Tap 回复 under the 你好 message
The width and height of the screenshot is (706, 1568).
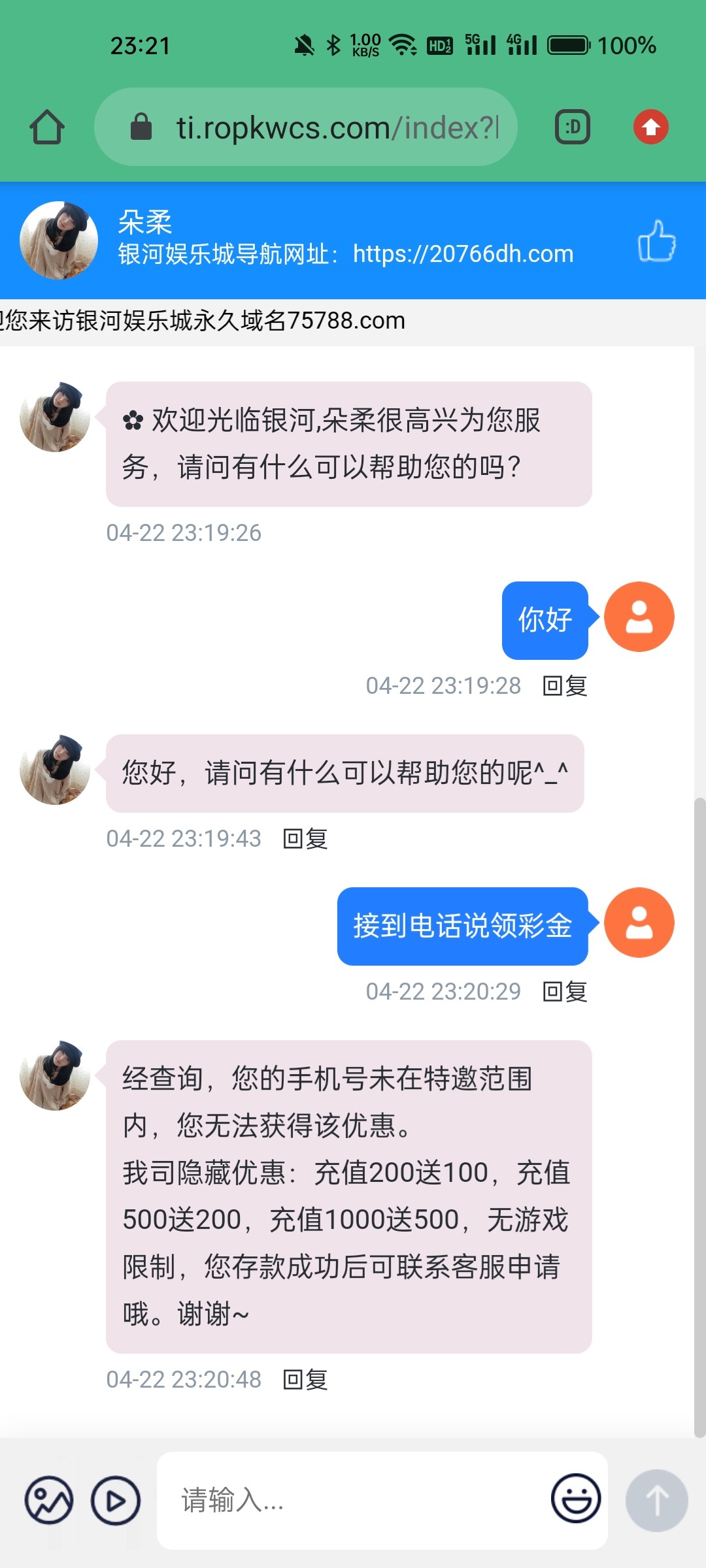point(565,686)
